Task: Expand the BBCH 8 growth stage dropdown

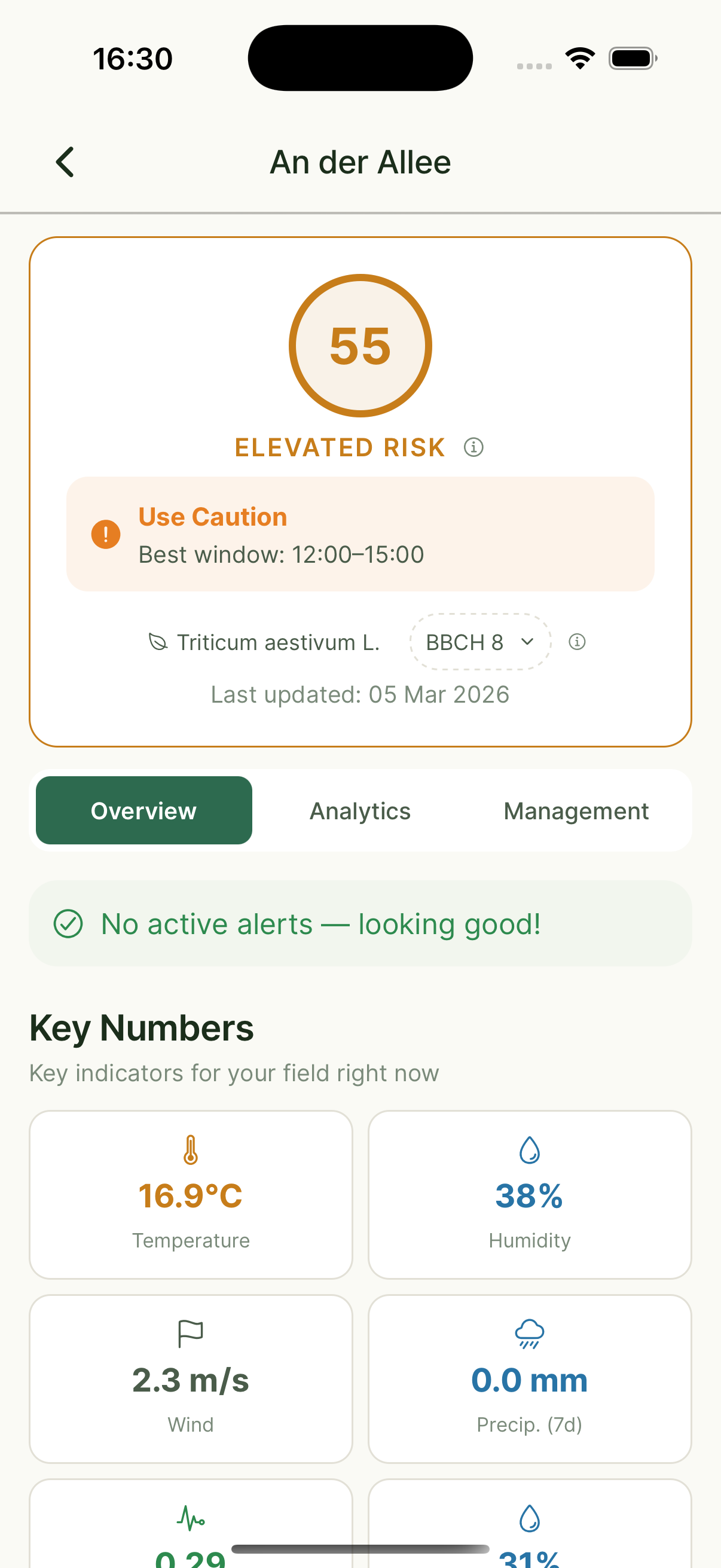Action: point(480,642)
